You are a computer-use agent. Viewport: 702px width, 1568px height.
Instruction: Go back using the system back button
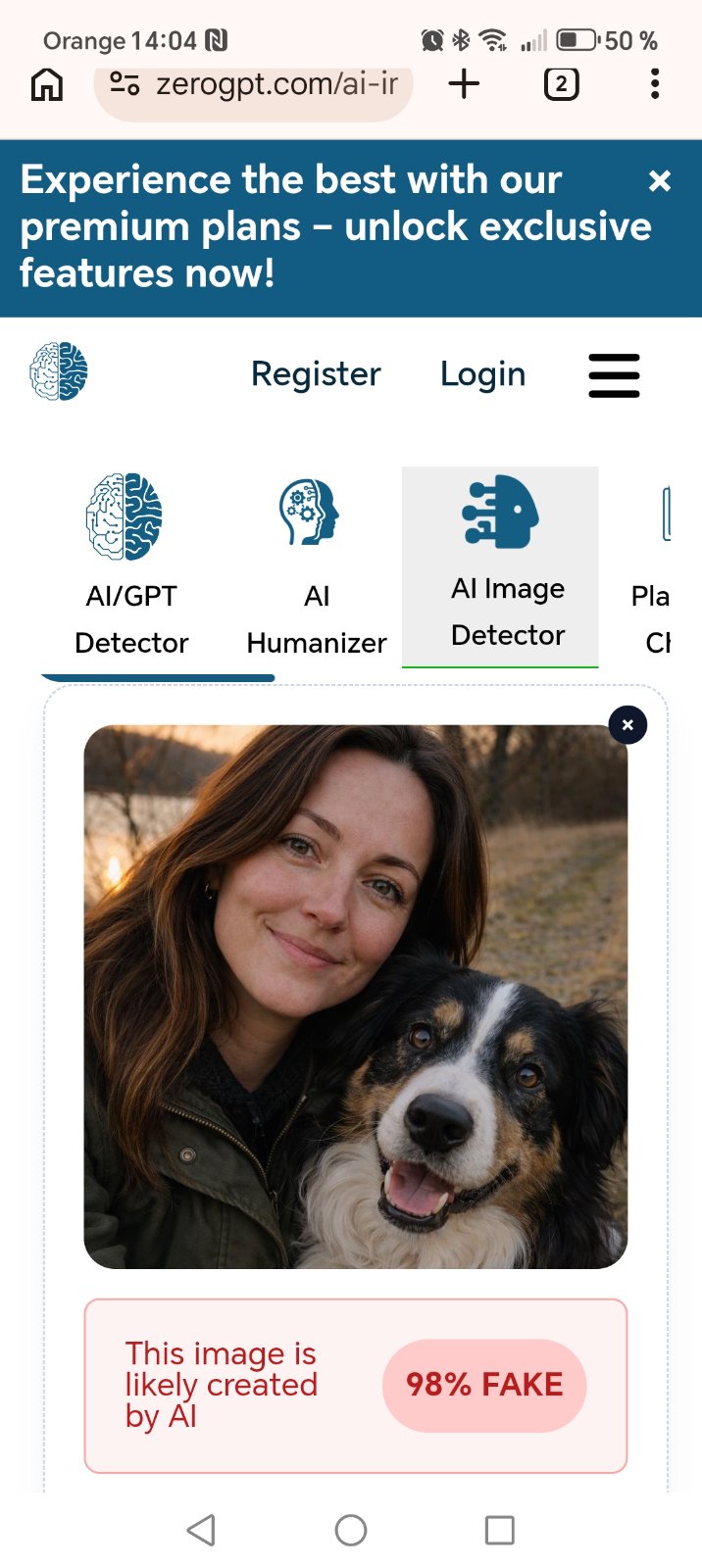202,1529
